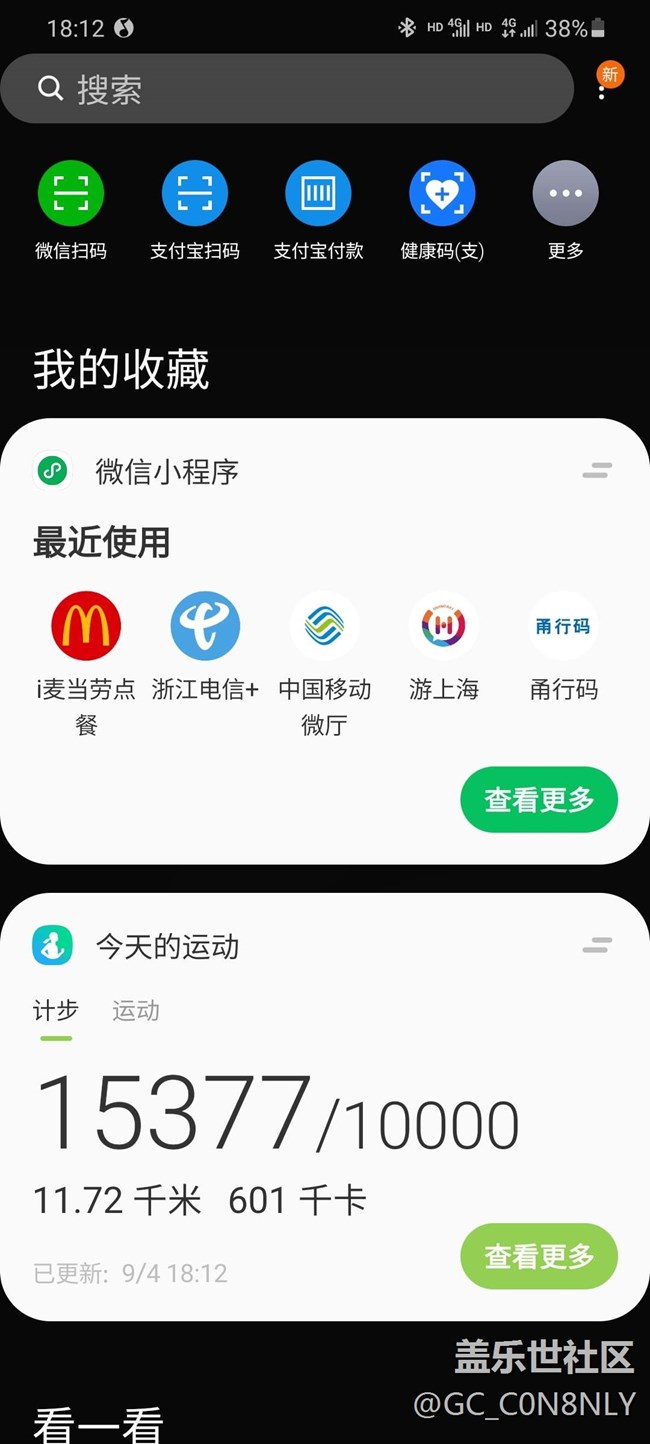Switch to the 运动 tab
Viewport: 650px width, 1444px height.
pos(136,1011)
